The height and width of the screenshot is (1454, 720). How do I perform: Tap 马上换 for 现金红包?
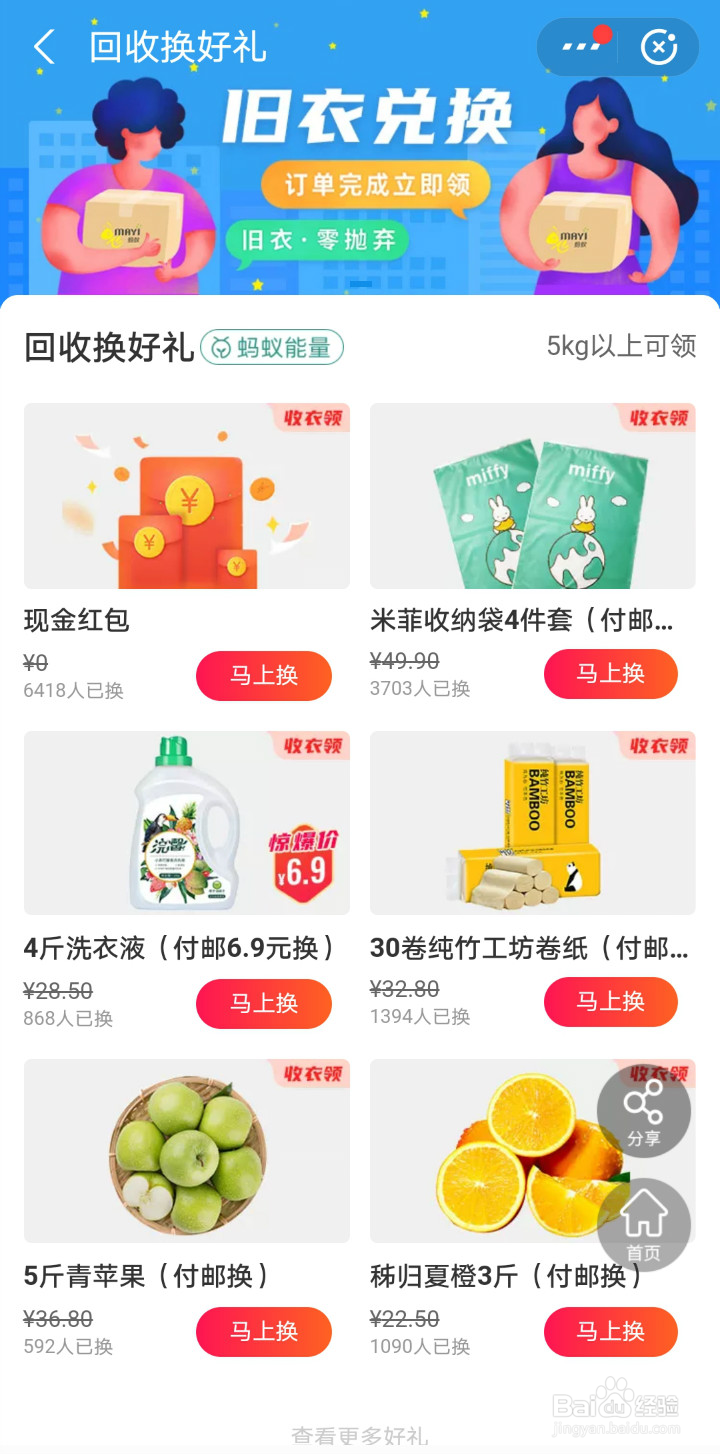(x=263, y=676)
